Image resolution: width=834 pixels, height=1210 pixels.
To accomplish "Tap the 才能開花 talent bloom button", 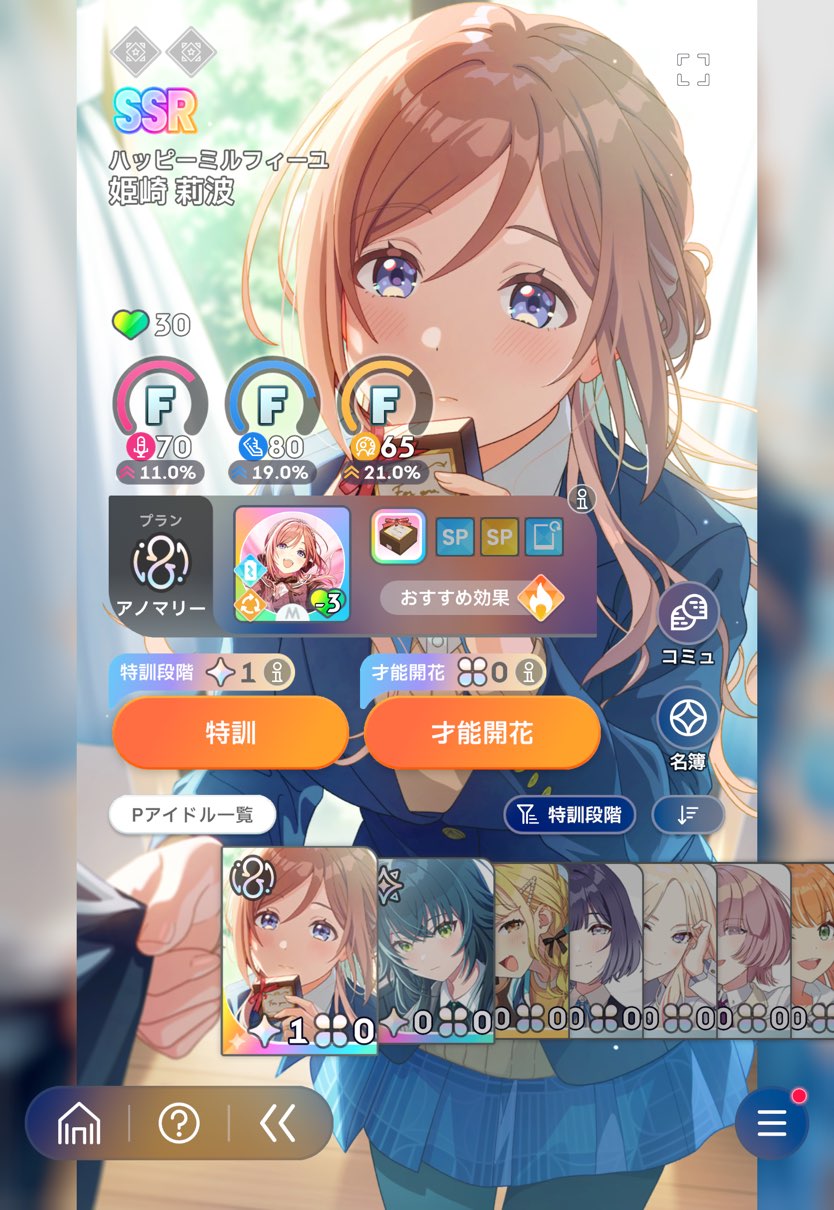I will (x=482, y=733).
